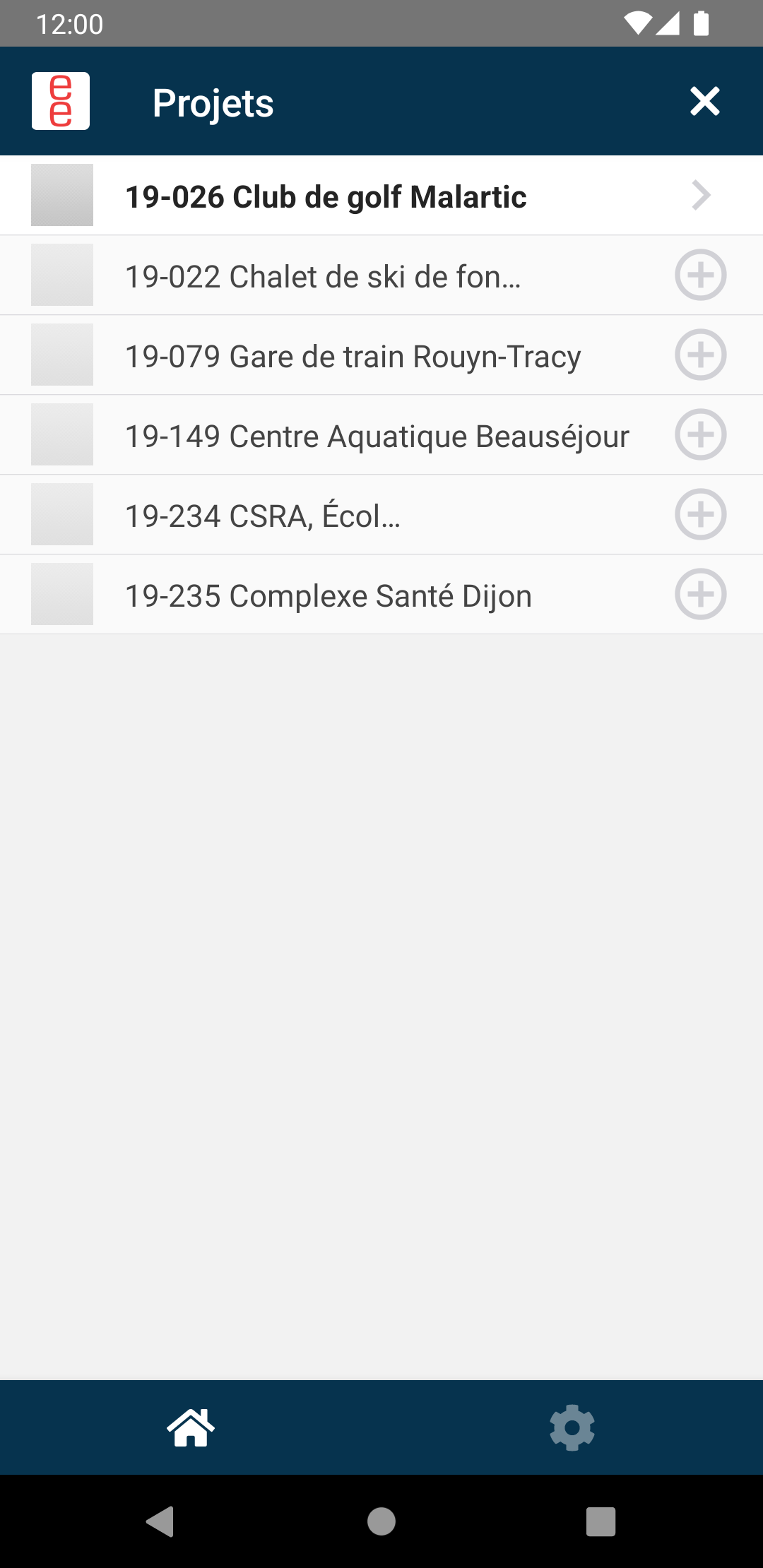Screen dimensions: 763x1568
Task: Open project 19-026 Club de golf Malartic
Action: pyautogui.click(x=381, y=196)
